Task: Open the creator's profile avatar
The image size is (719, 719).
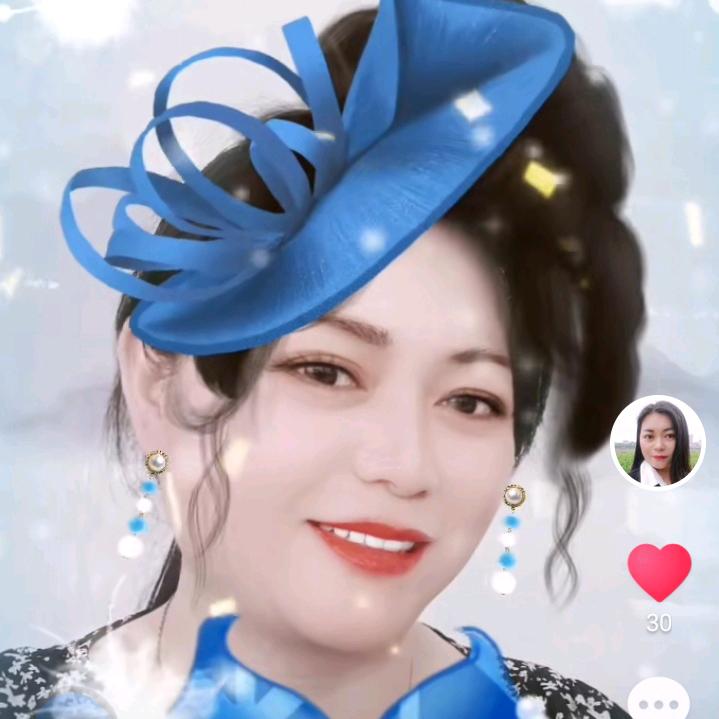Action: [658, 442]
